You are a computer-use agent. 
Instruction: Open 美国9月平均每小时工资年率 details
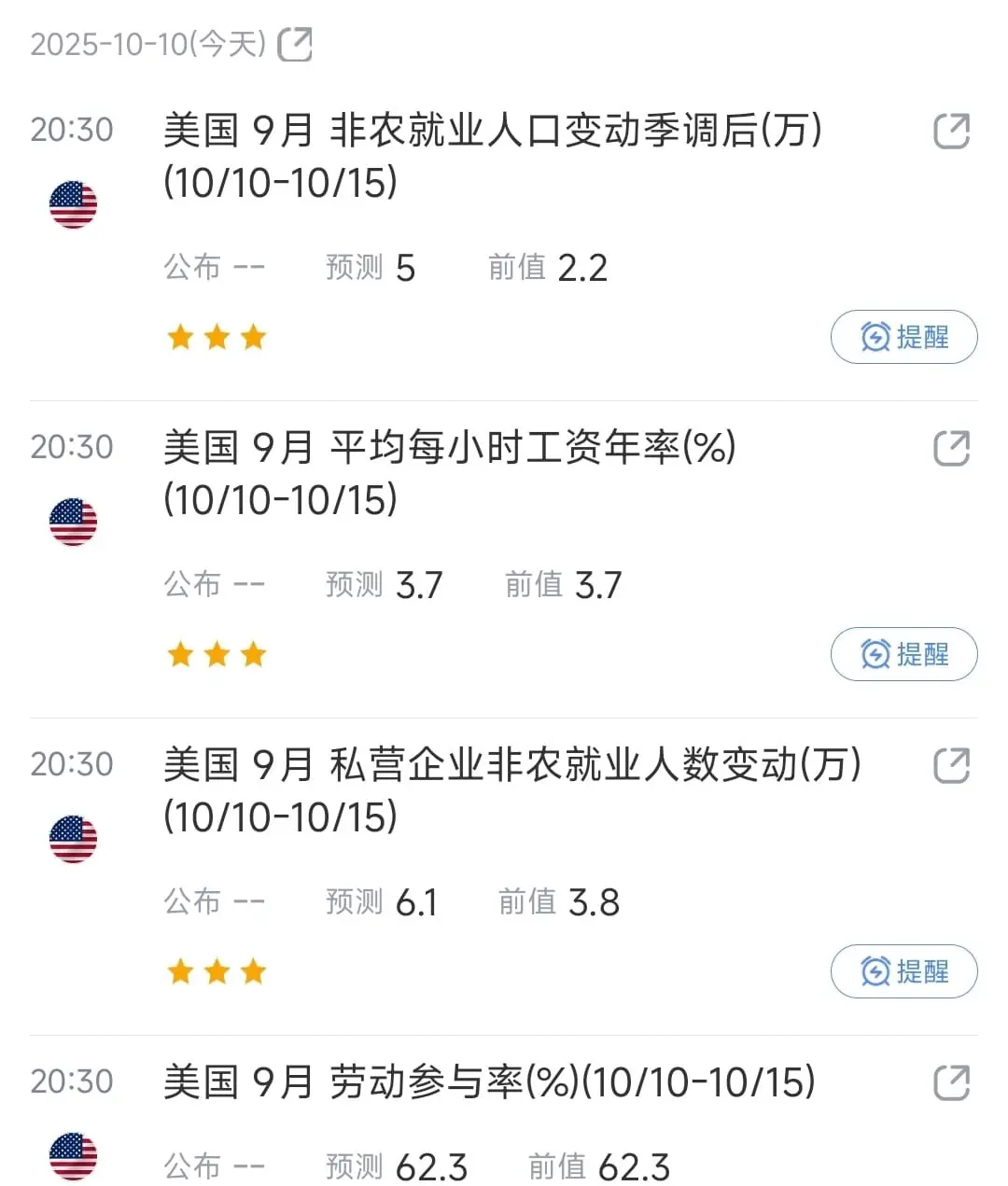pos(450,473)
